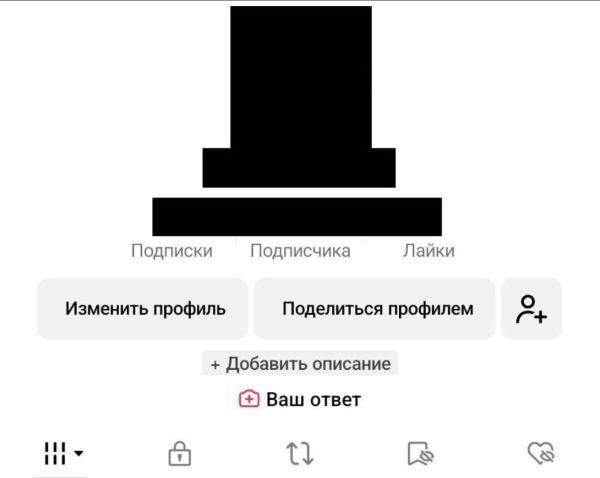The image size is (600, 478).
Task: Tap Добавить описание to add bio
Action: coord(301,364)
